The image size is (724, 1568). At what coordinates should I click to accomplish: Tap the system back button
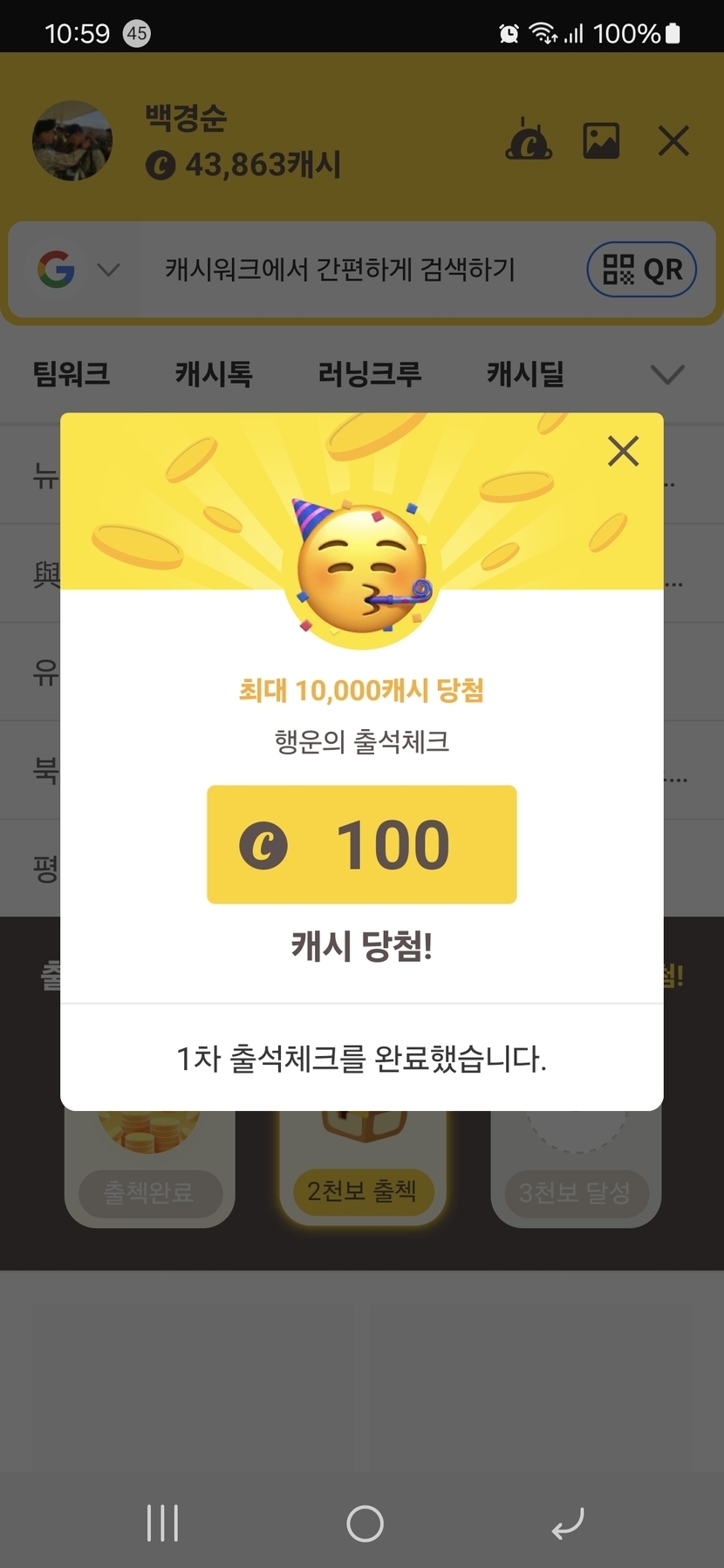pos(567,1524)
